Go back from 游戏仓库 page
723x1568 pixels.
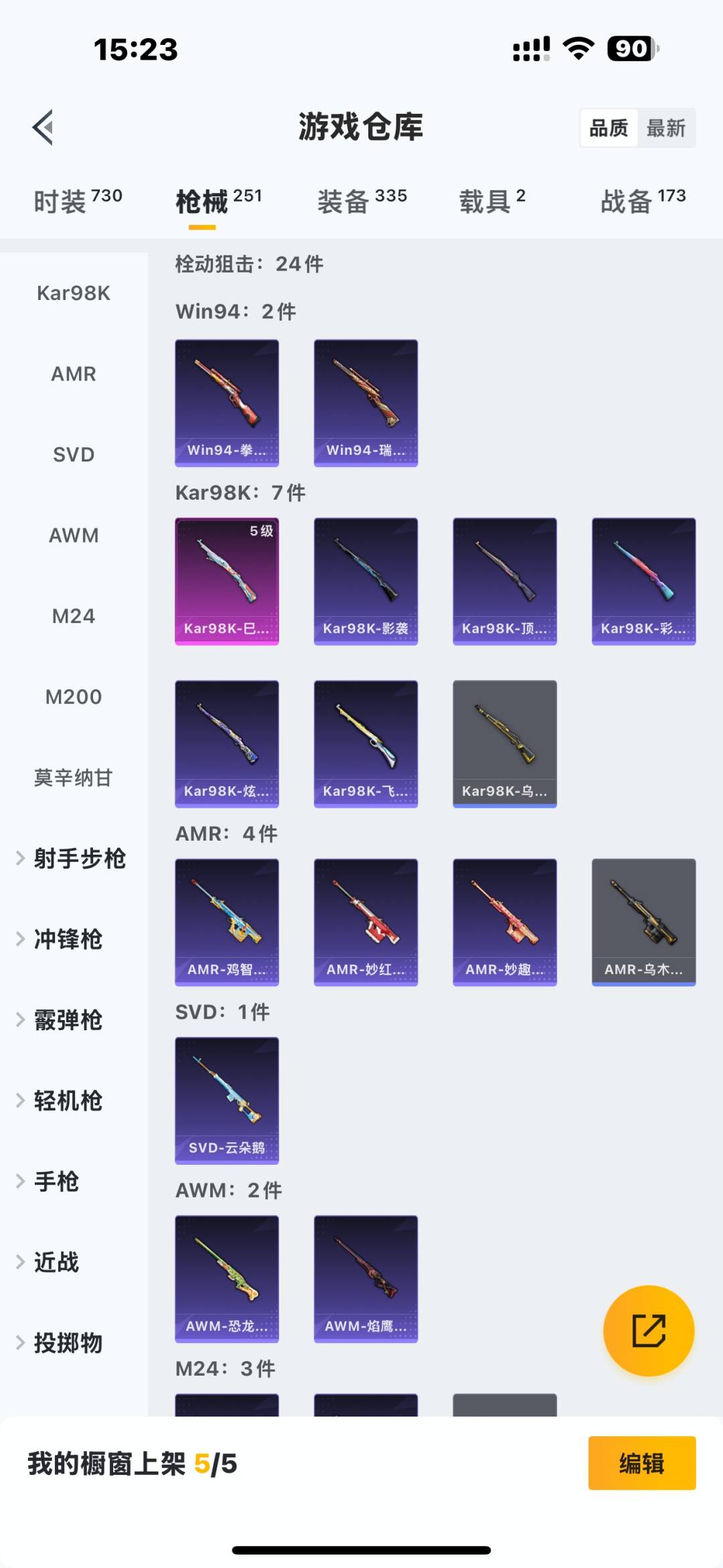[43, 127]
